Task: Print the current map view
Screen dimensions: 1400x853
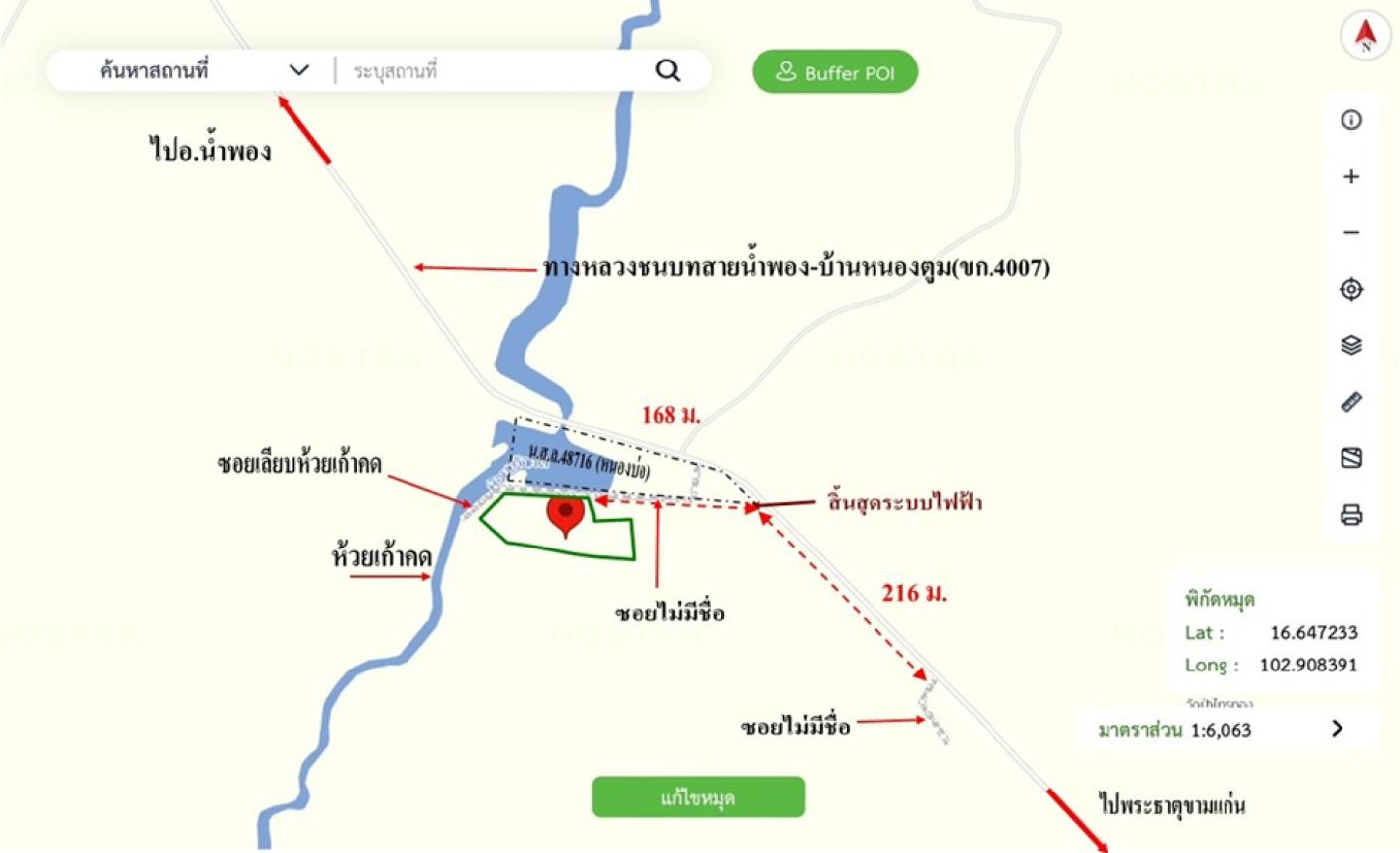Action: click(x=1350, y=515)
